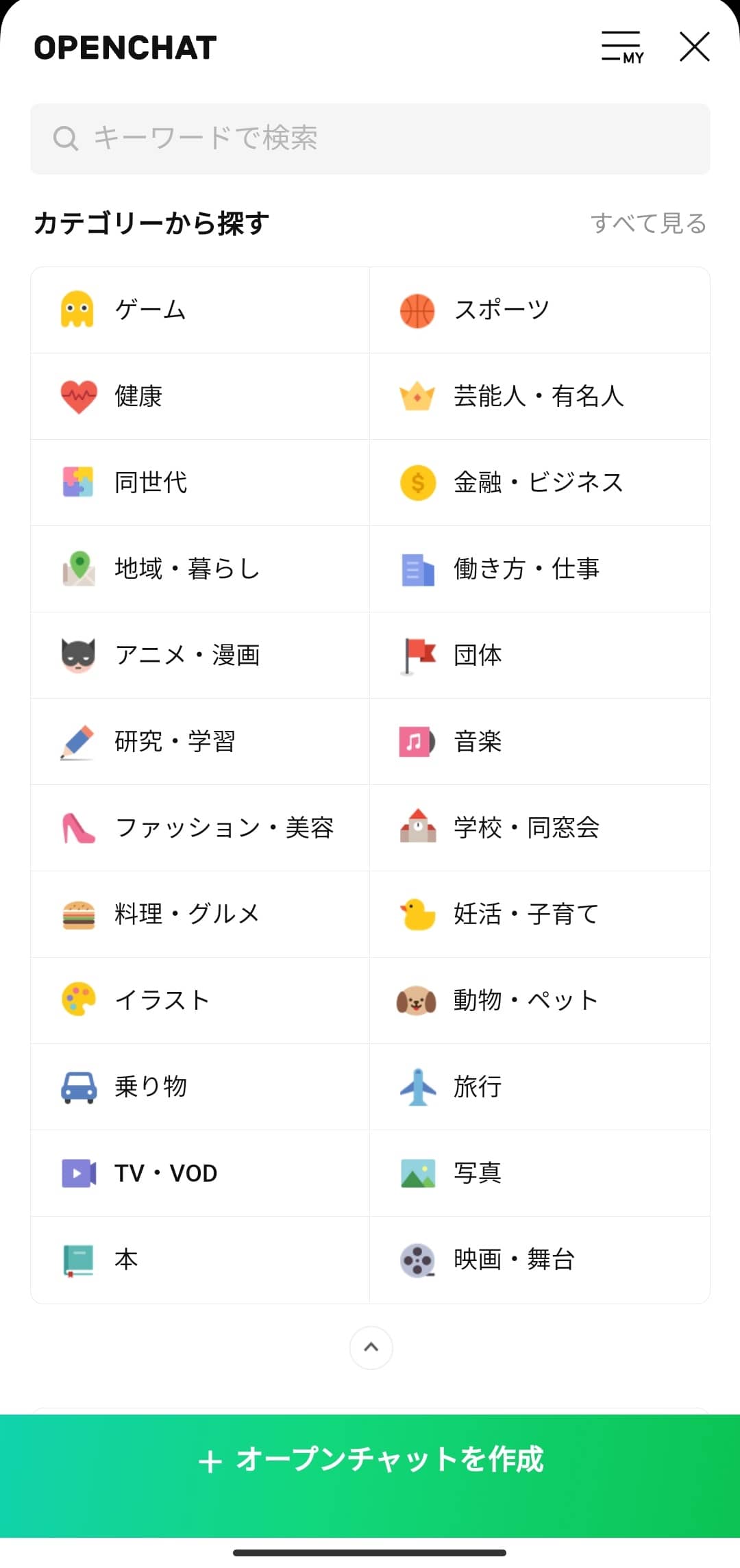This screenshot has width=740, height=1568.
Task: Click the keyword search field
Action: (370, 139)
